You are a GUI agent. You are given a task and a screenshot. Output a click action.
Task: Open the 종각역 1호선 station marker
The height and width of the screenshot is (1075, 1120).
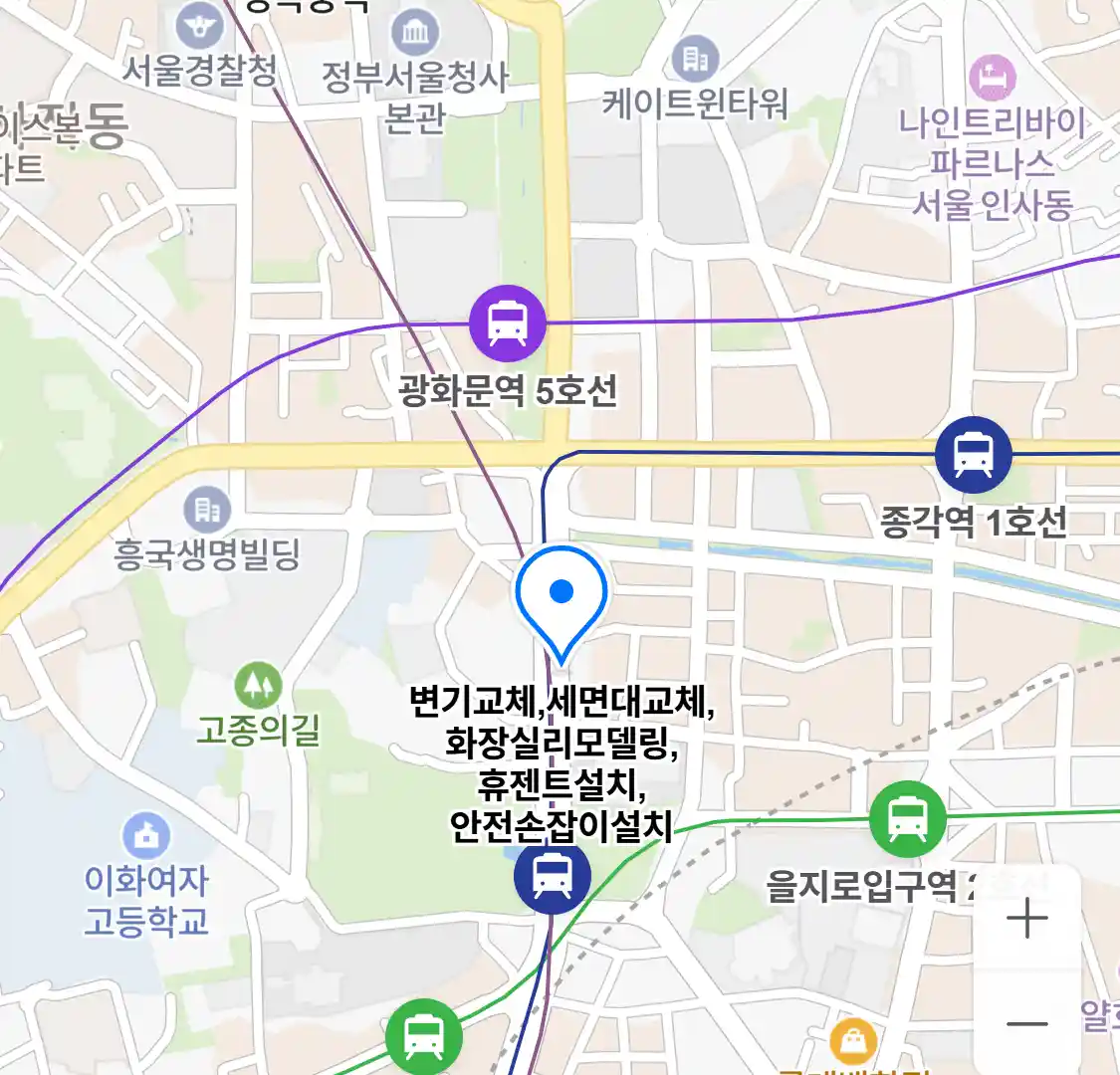point(973,455)
